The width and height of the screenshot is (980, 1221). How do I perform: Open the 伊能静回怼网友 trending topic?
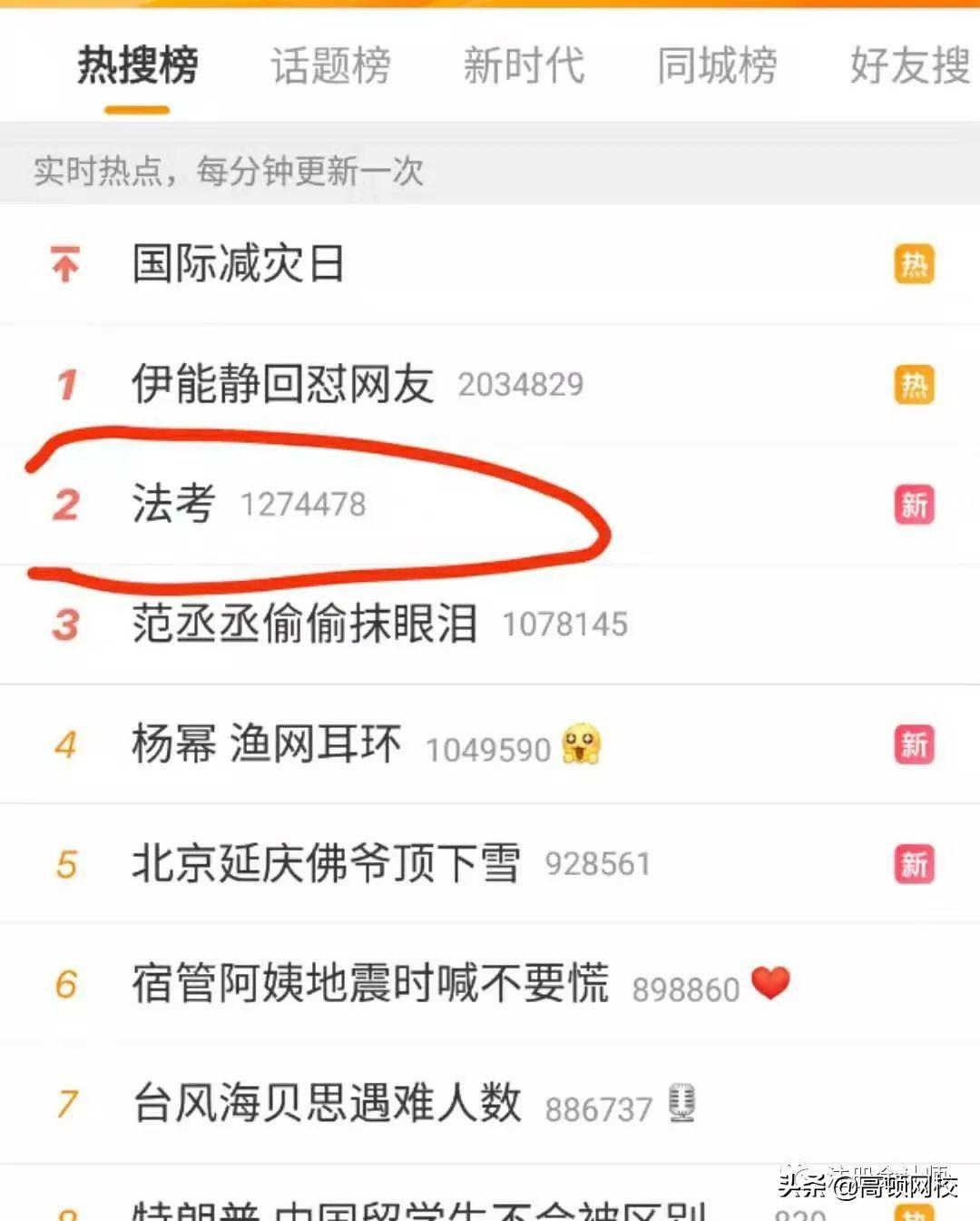pos(283,382)
